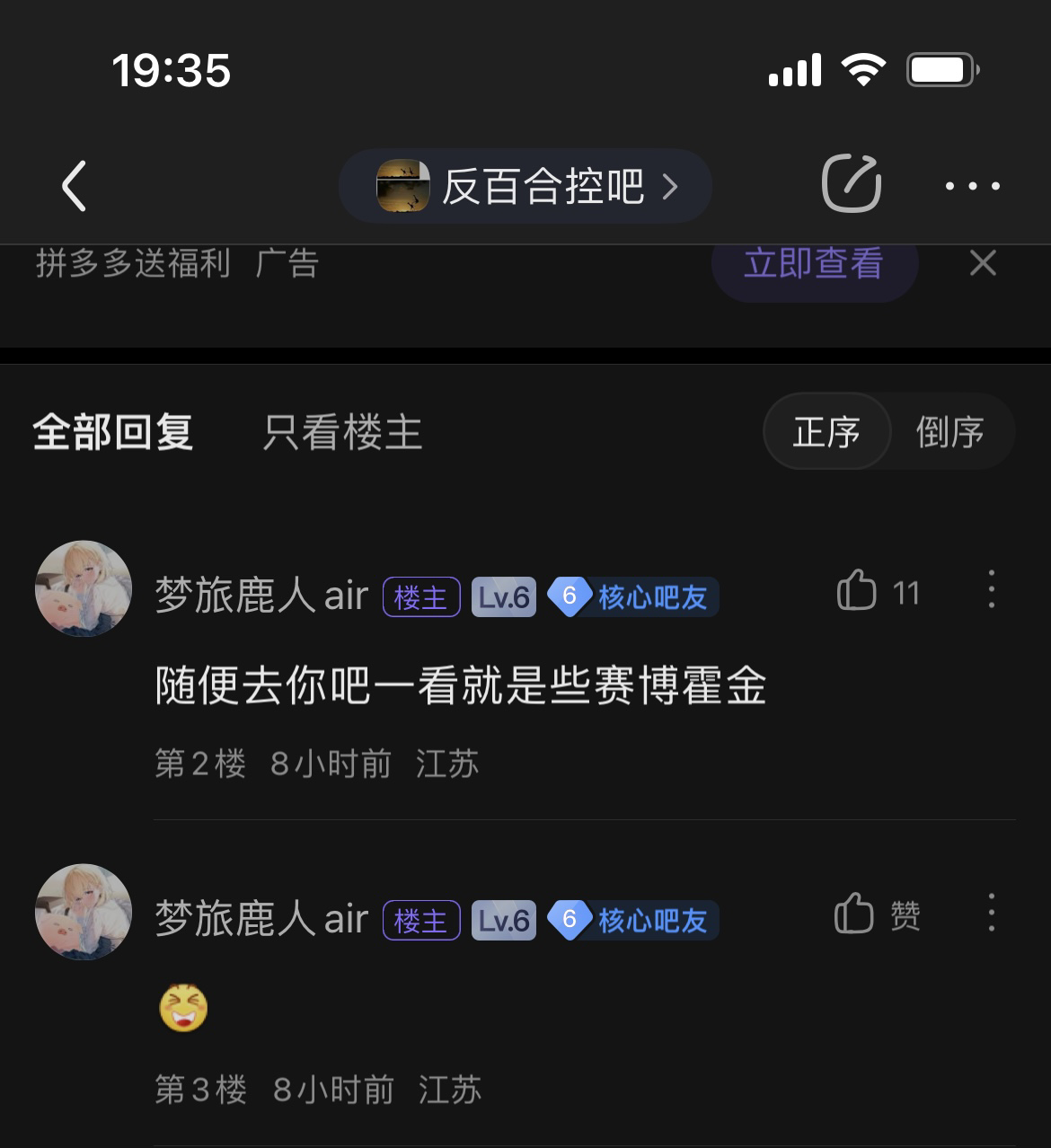Dismiss the 拼多多送福利 advertisement
1051x1148 pixels.
click(x=983, y=263)
